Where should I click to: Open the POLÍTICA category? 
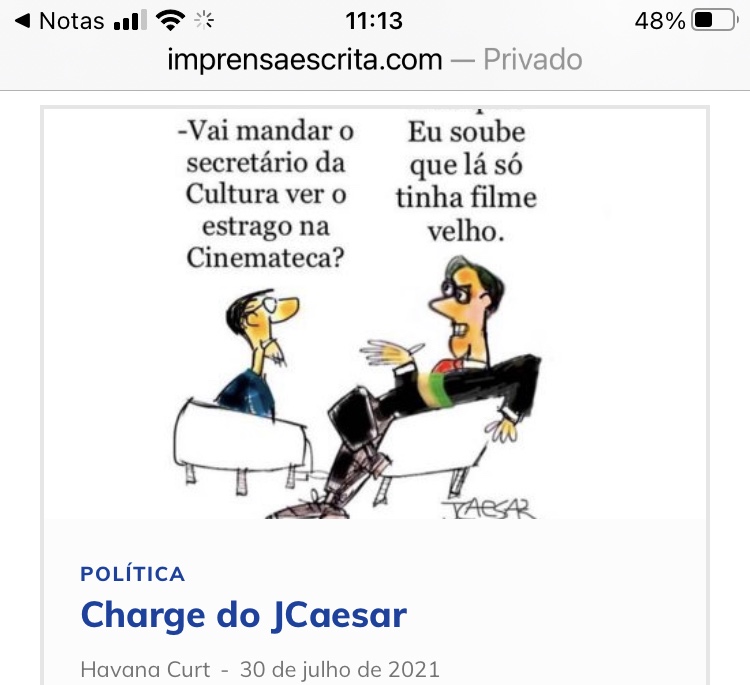[x=133, y=574]
